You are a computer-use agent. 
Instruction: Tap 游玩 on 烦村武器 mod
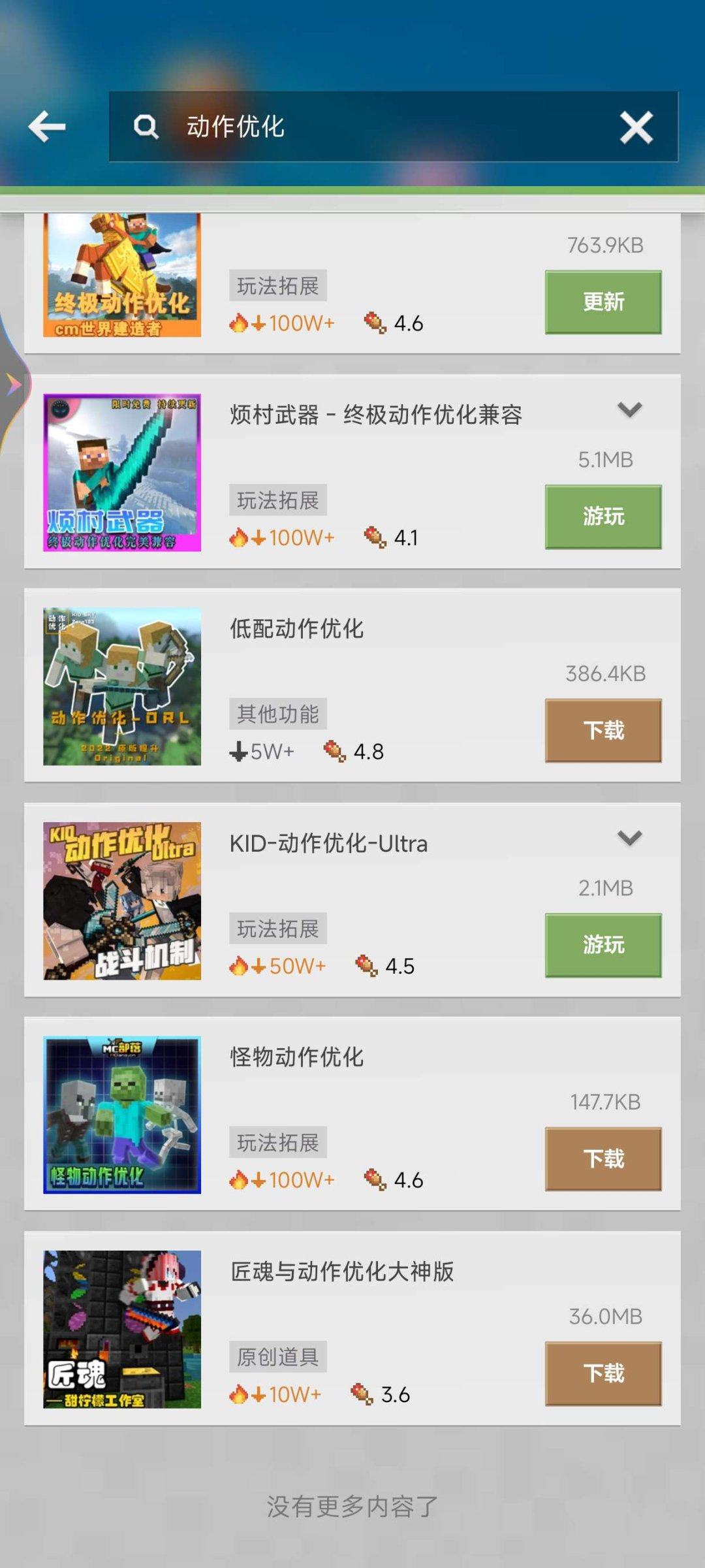602,515
